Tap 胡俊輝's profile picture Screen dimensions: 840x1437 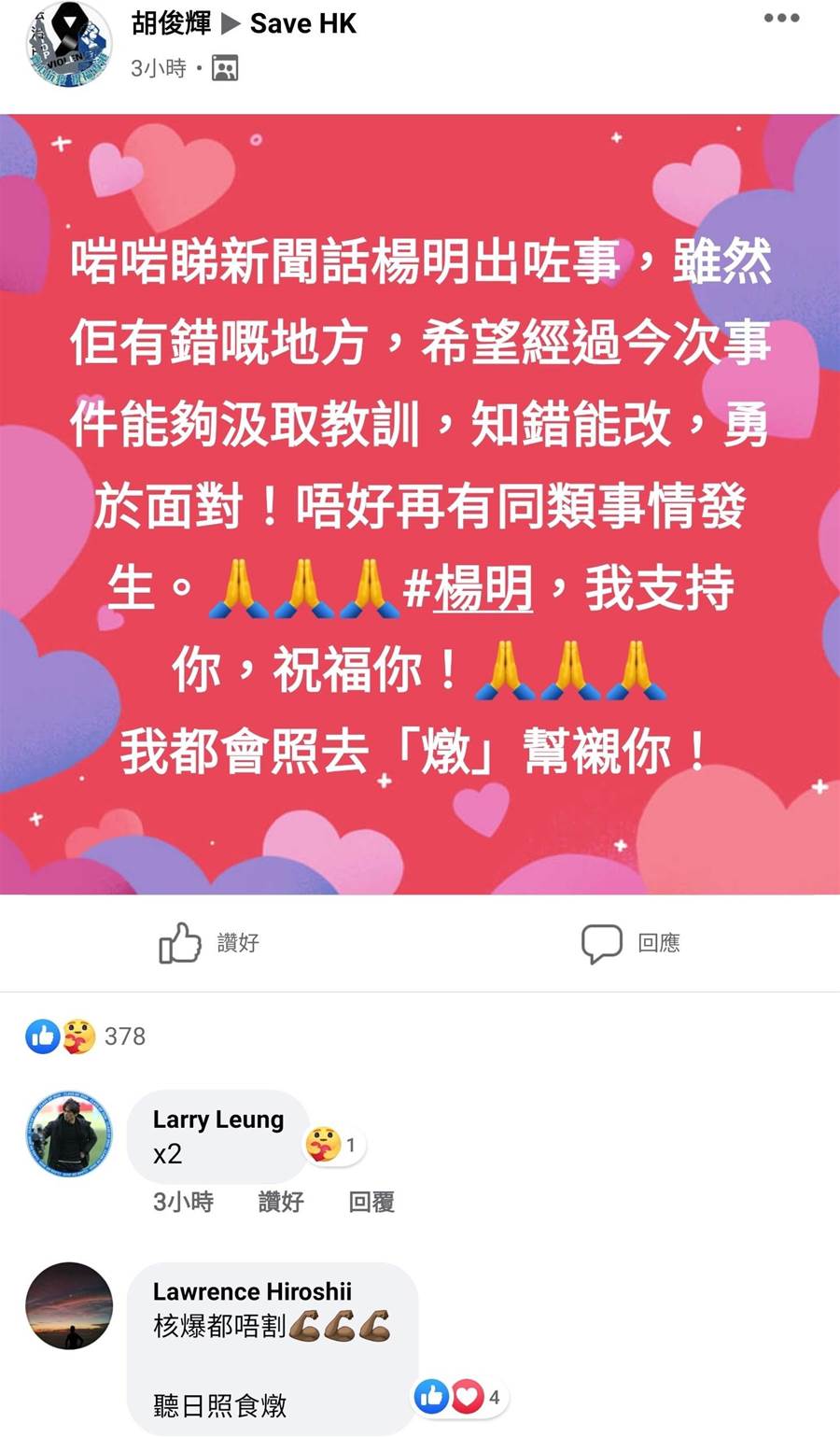(67, 46)
